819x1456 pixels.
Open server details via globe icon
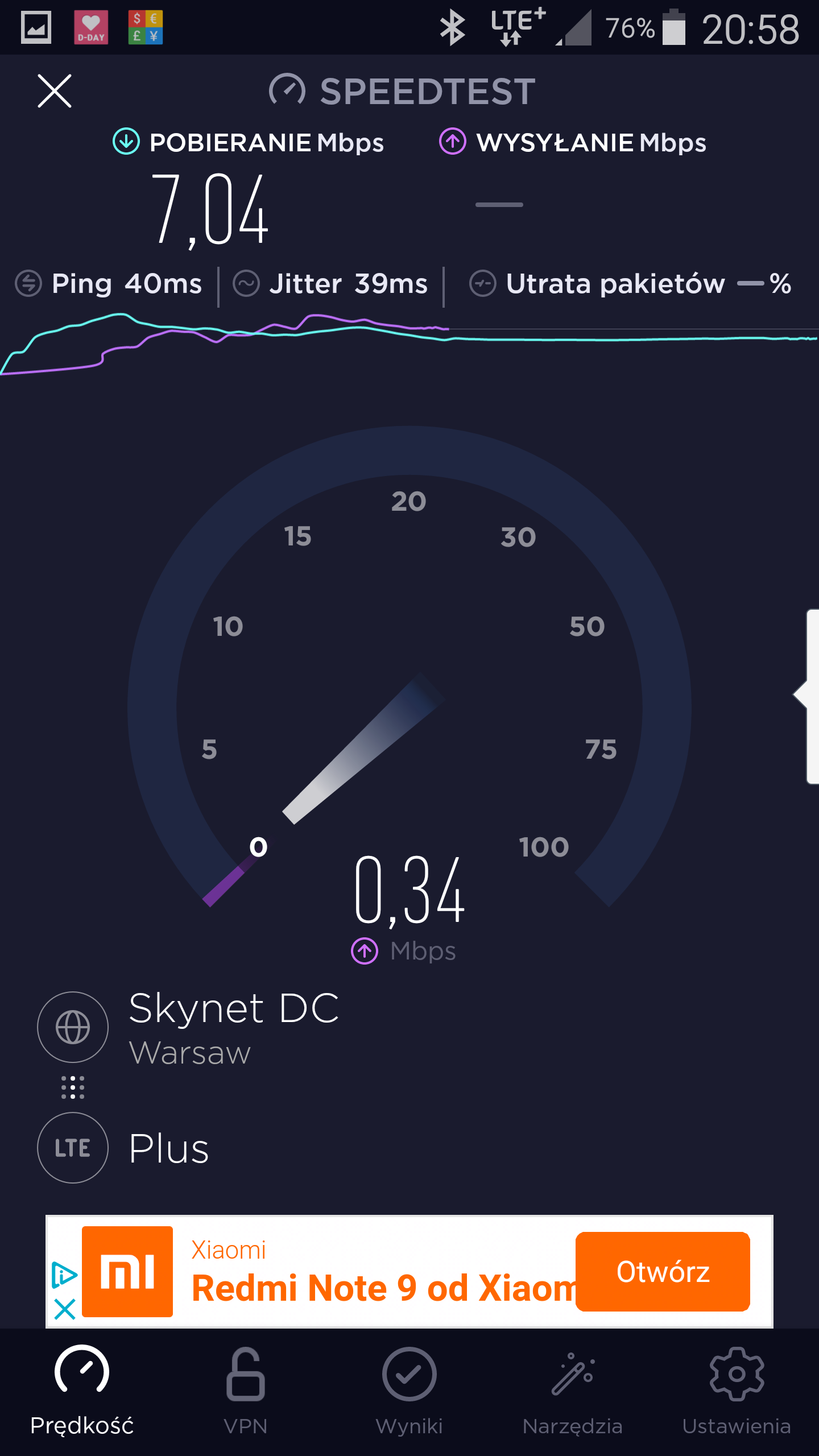point(72,1027)
